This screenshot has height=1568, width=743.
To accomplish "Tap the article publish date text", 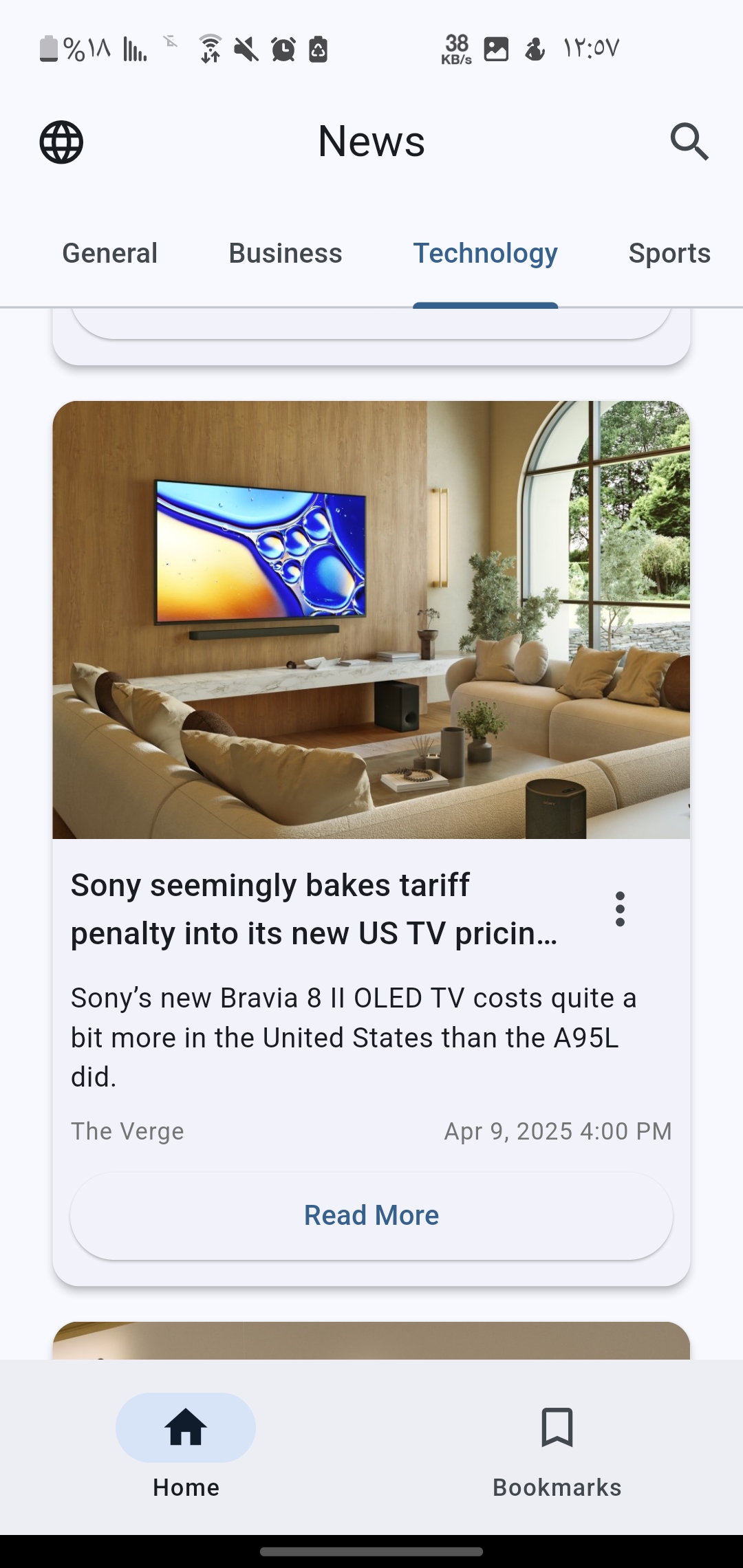I will 557,1131.
